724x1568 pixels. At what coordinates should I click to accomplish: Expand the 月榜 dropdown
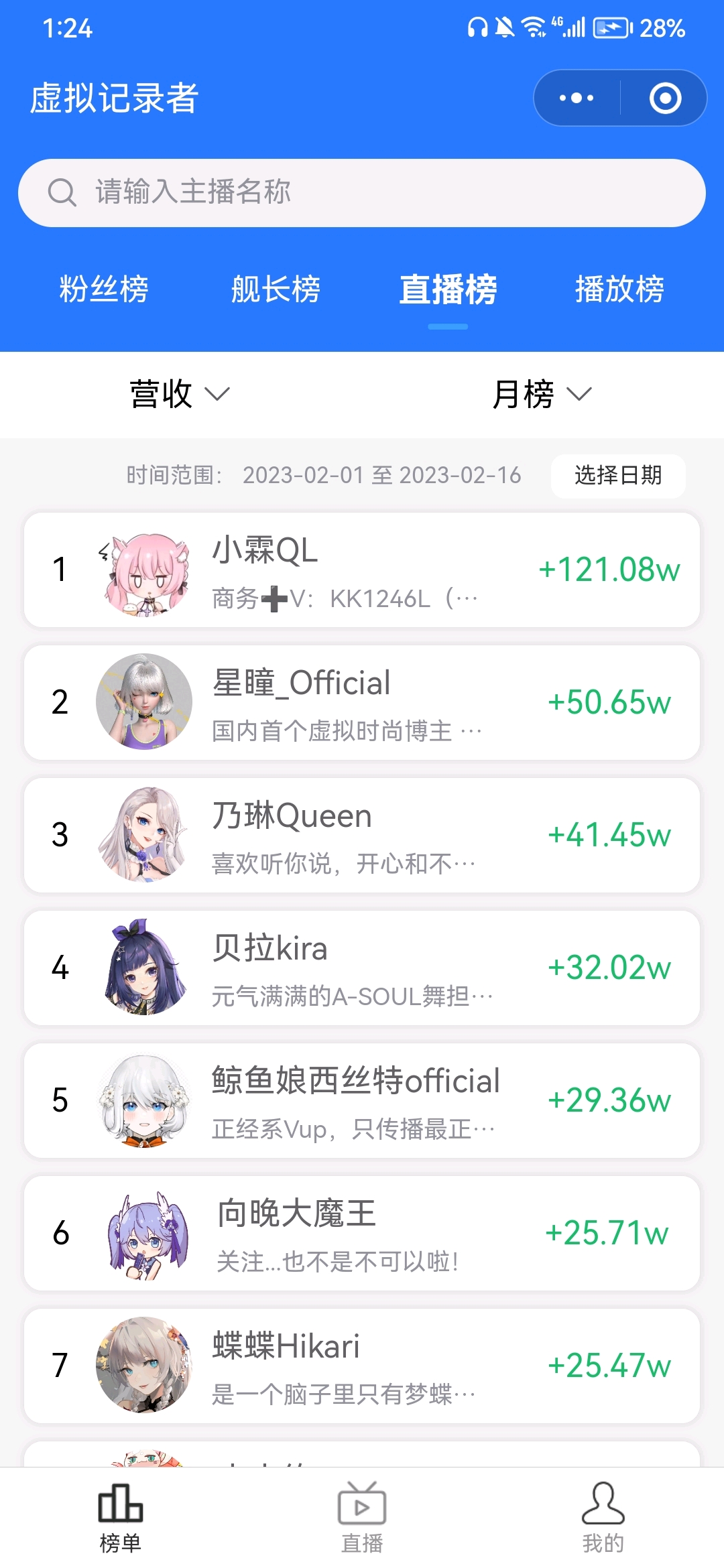coord(542,394)
